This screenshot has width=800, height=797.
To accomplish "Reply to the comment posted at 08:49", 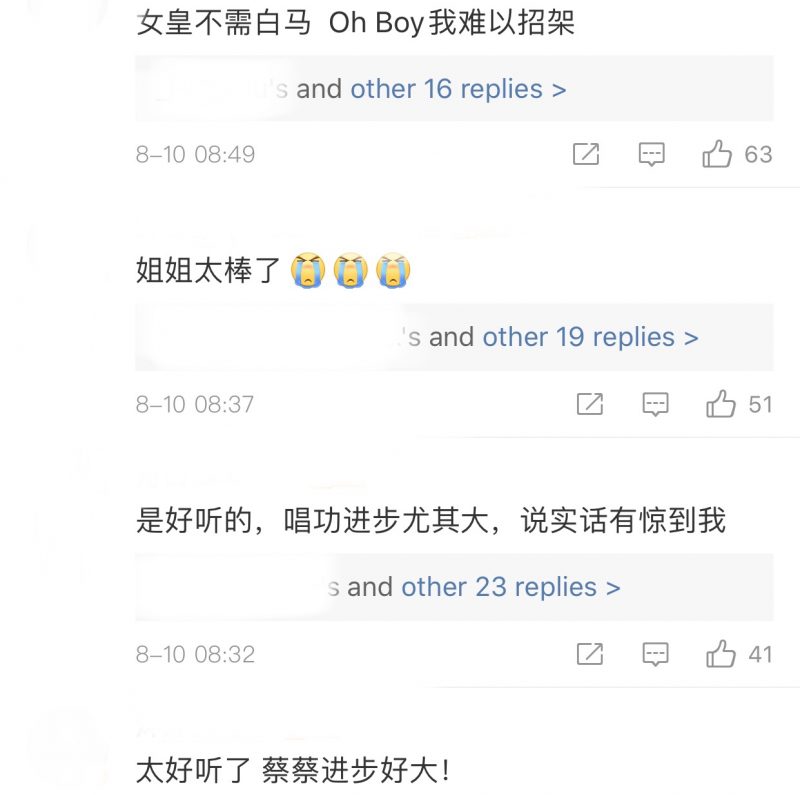I will [652, 154].
